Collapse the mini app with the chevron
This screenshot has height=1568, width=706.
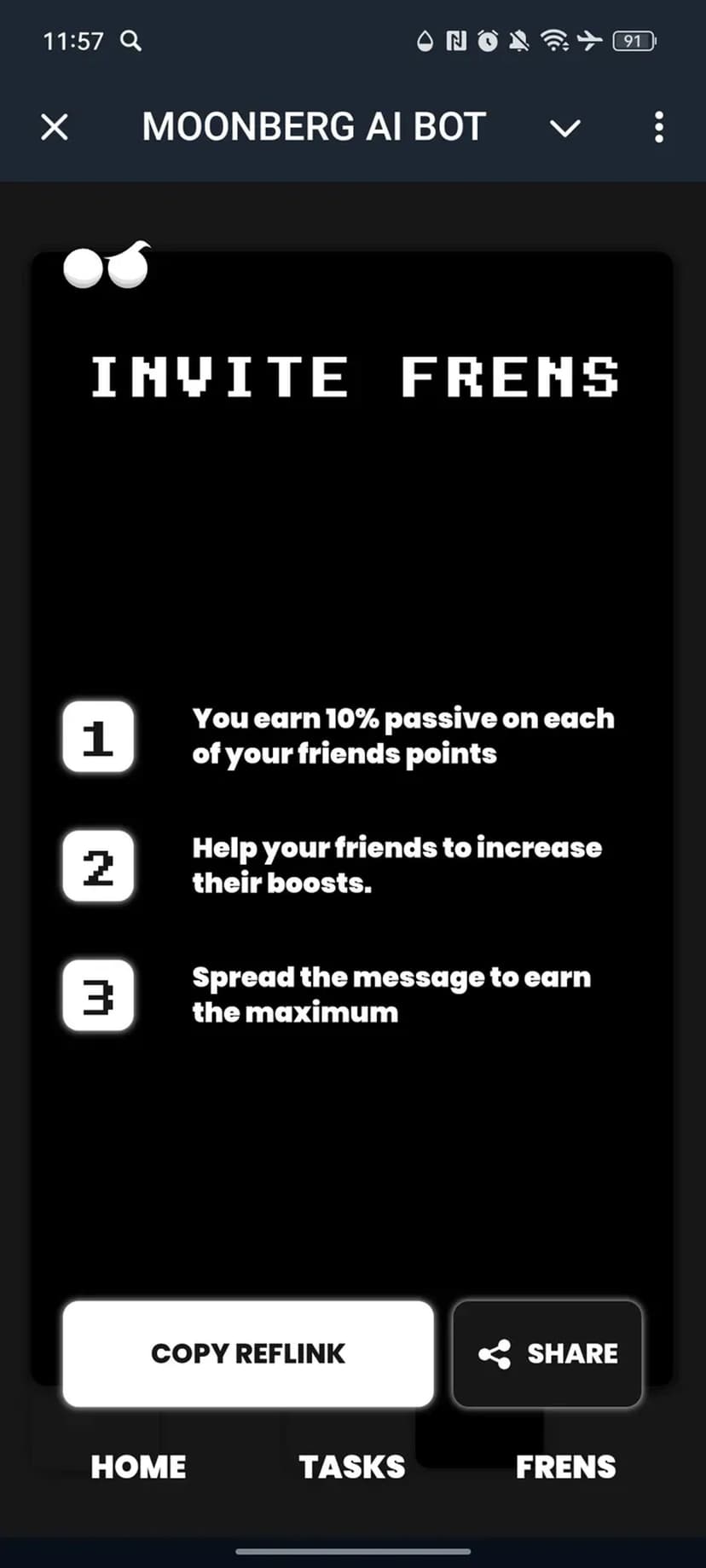(564, 129)
